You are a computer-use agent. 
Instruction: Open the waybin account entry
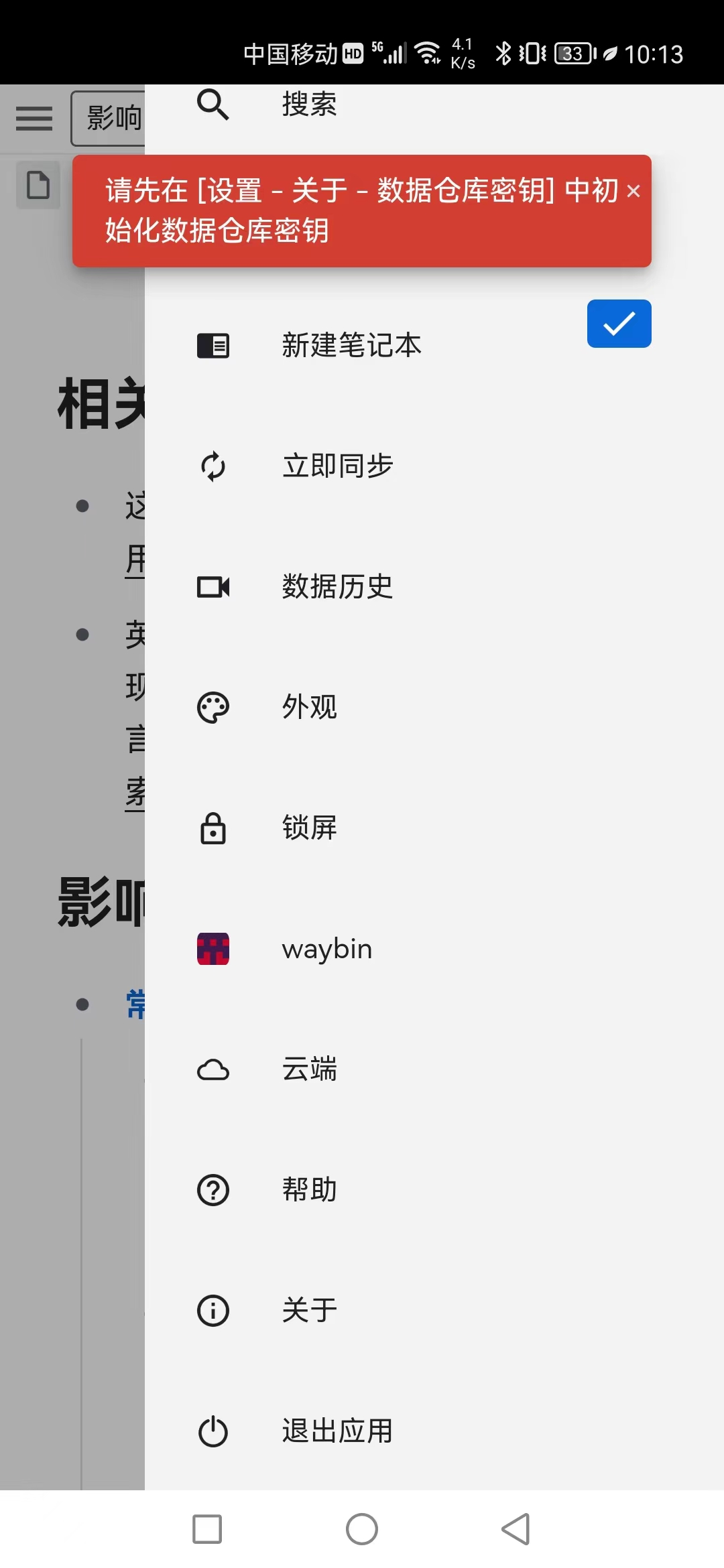[x=326, y=949]
